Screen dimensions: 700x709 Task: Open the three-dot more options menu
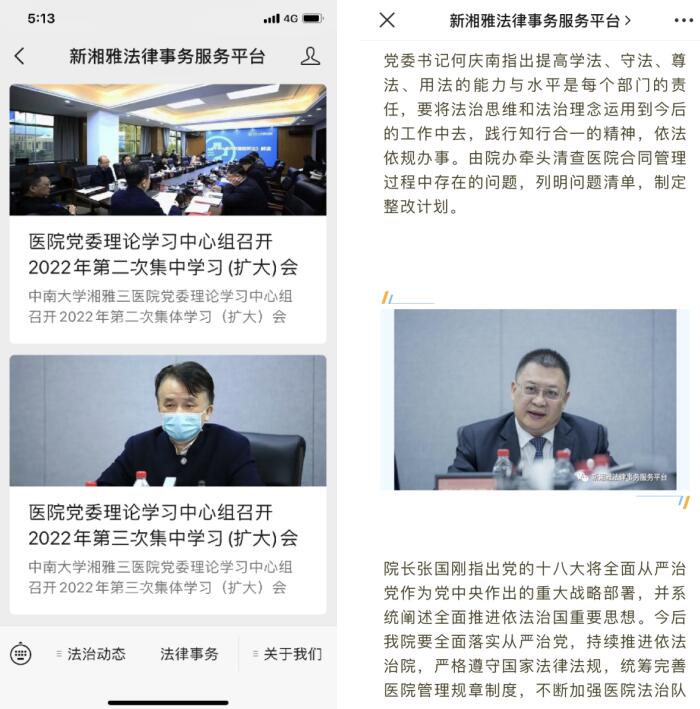tap(683, 20)
